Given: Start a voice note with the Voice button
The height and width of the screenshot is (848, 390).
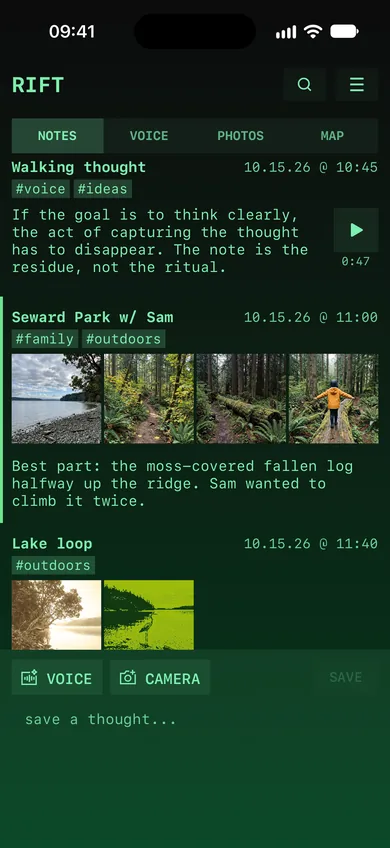Looking at the screenshot, I should tap(57, 678).
